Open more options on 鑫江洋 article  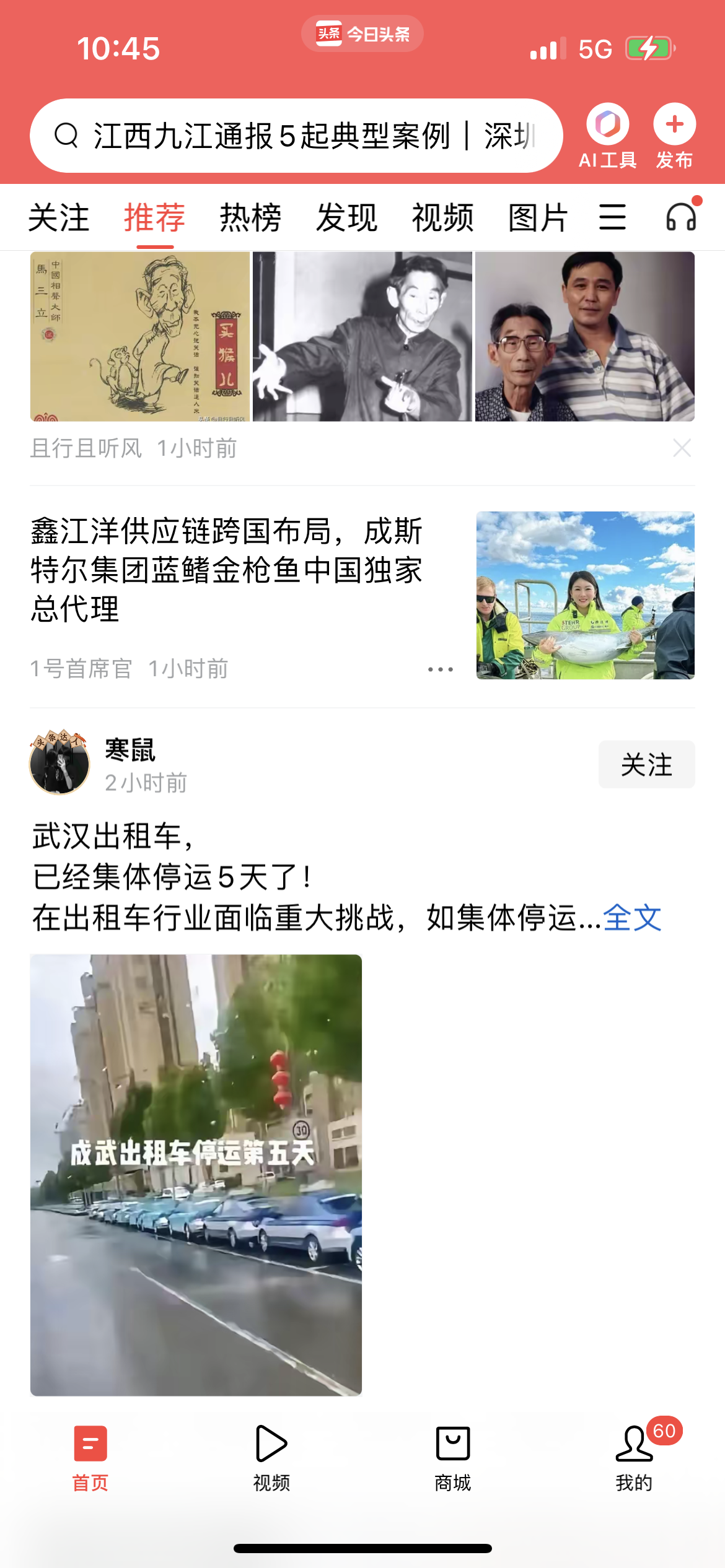[441, 668]
